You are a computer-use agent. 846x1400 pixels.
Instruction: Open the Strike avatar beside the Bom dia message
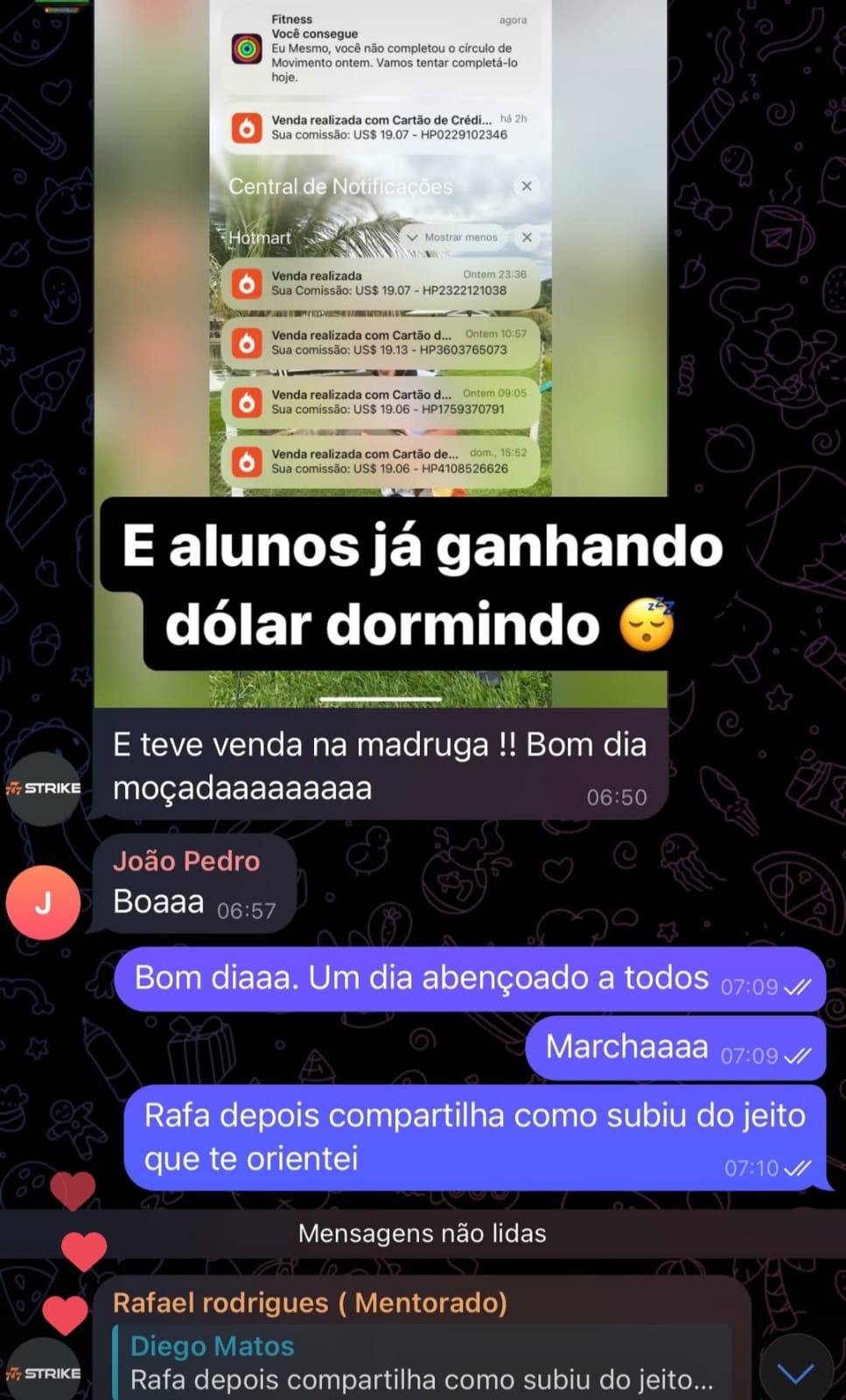(x=43, y=788)
